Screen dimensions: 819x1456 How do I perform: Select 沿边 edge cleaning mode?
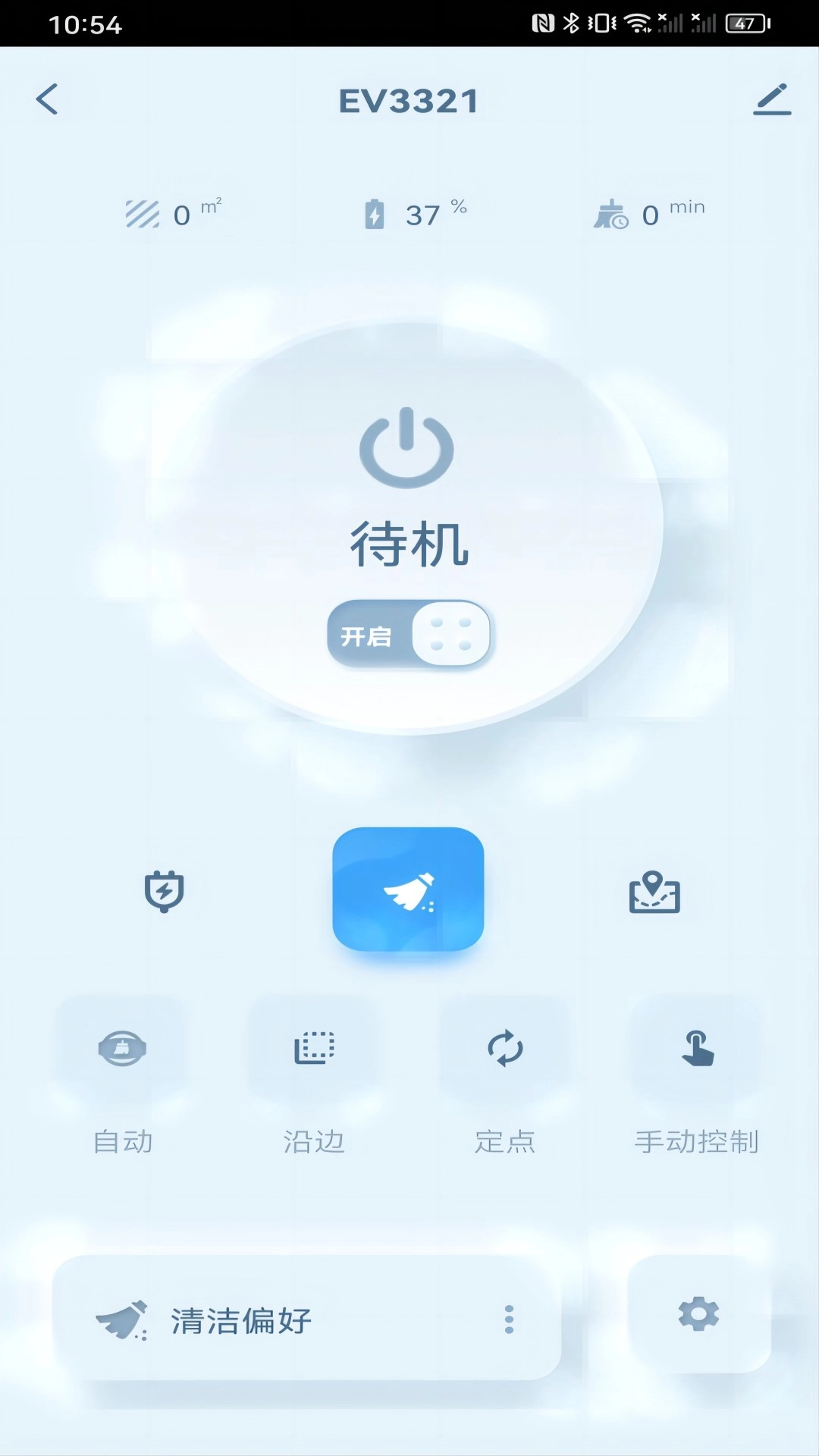click(x=314, y=1049)
